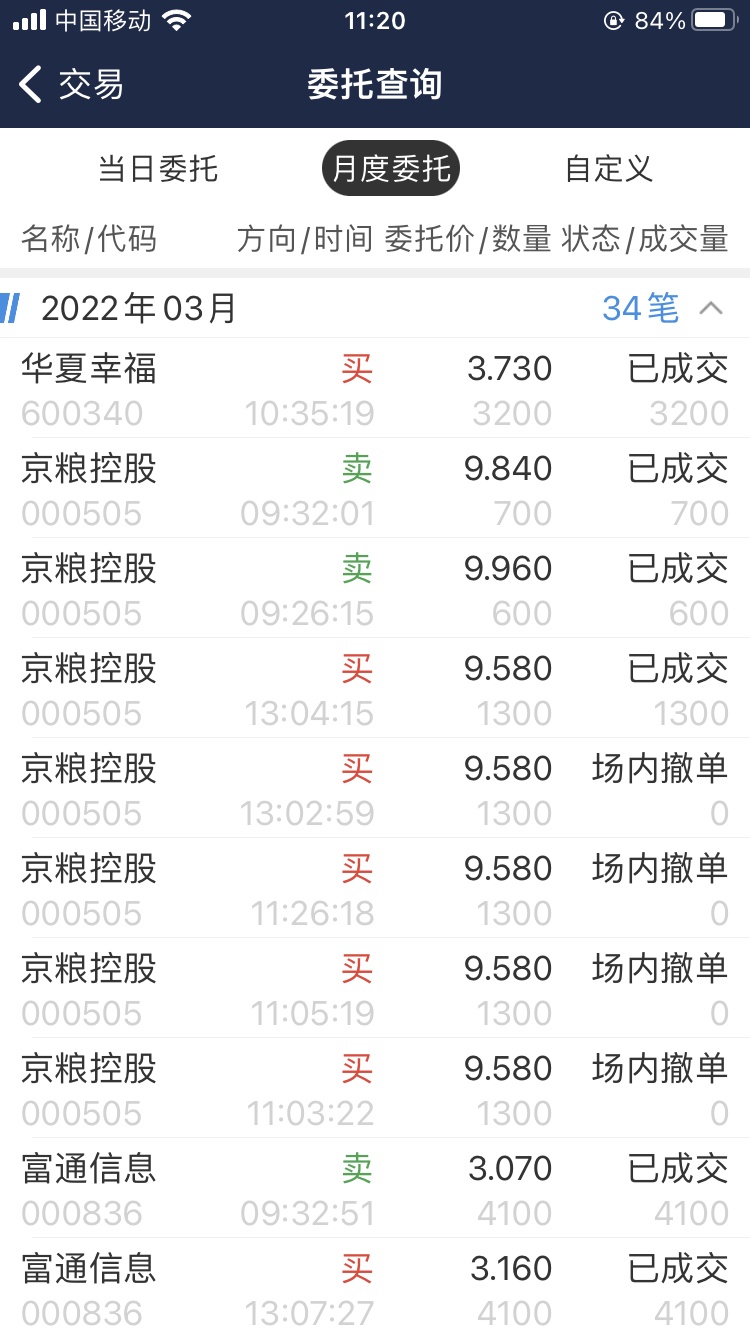The height and width of the screenshot is (1334, 750).
Task: Switch to the 当日委托 tab
Action: 157,168
